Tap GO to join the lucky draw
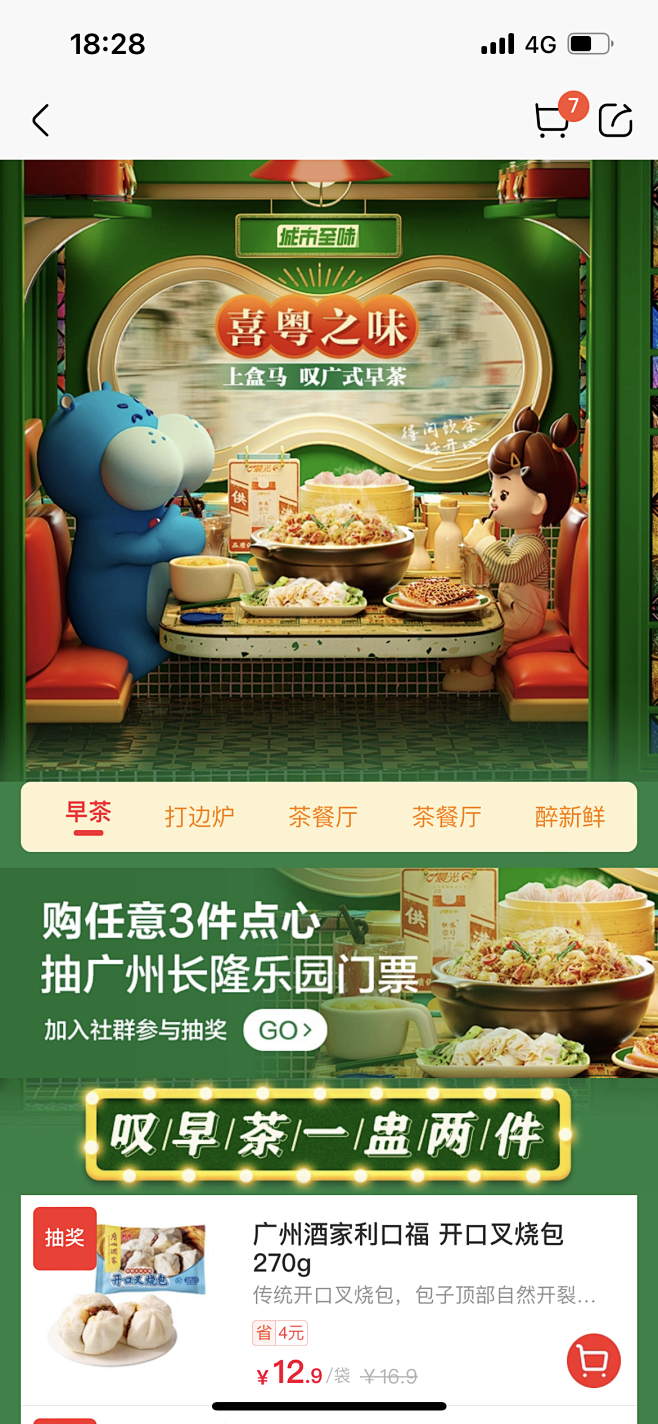Image resolution: width=658 pixels, height=1424 pixels. (x=285, y=1030)
